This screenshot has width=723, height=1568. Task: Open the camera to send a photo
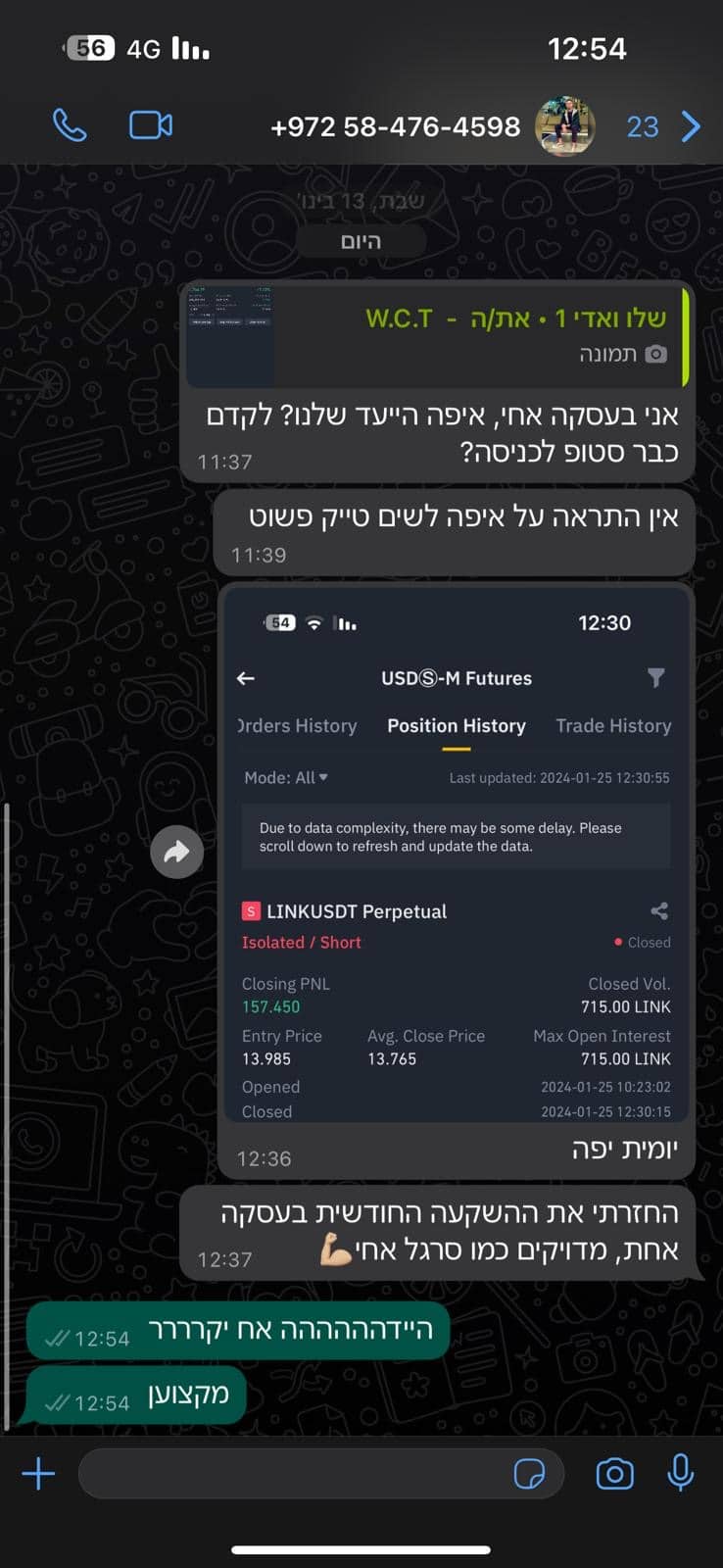pos(614,1473)
